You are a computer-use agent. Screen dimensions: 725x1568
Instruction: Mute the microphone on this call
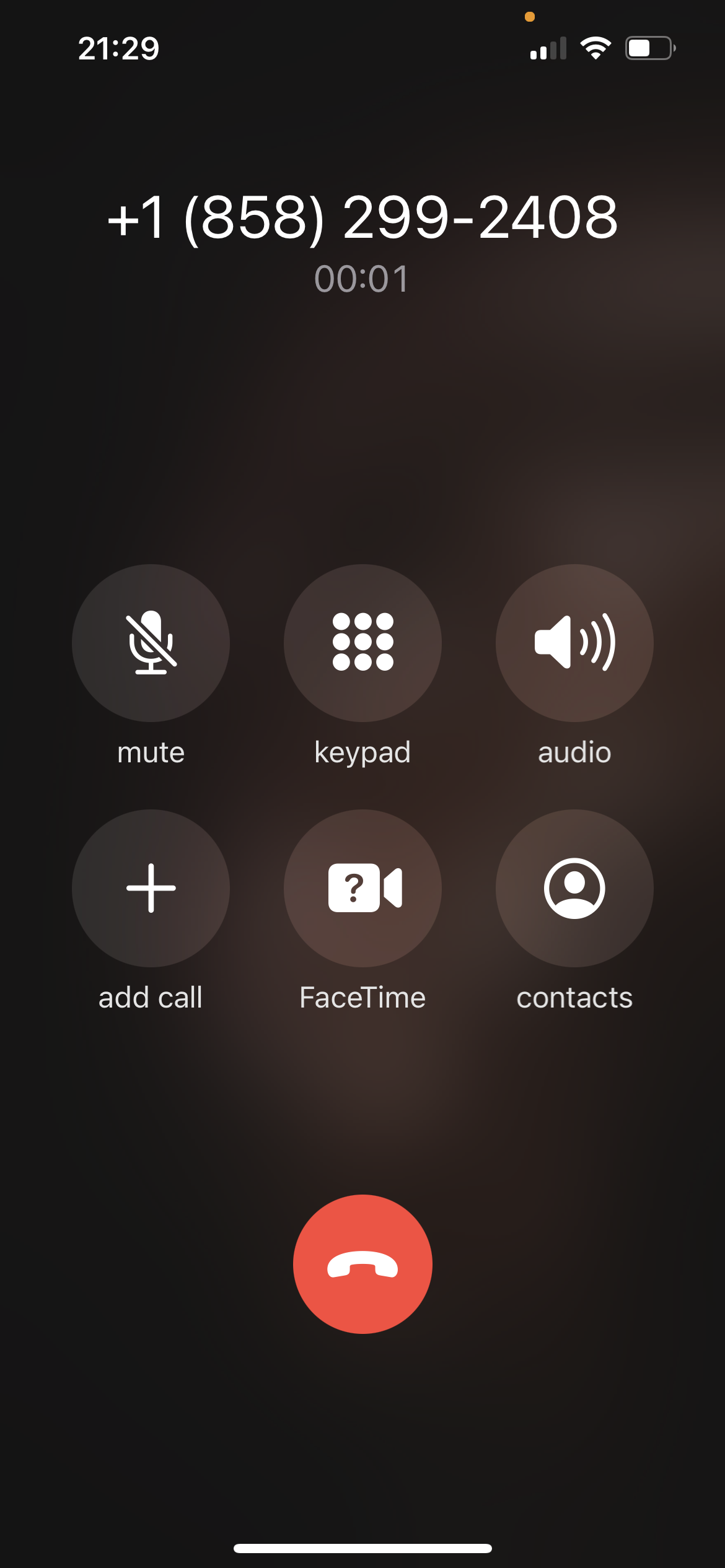click(x=151, y=643)
